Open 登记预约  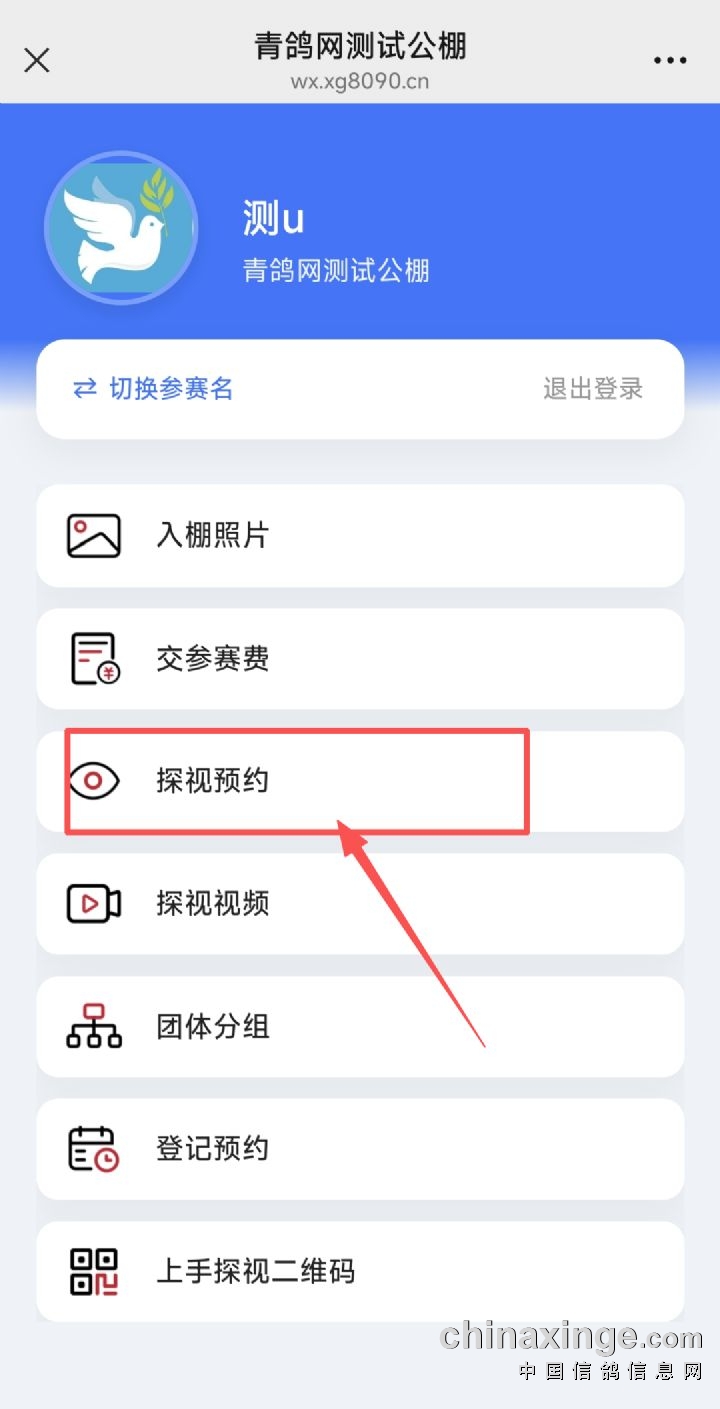[360, 1148]
